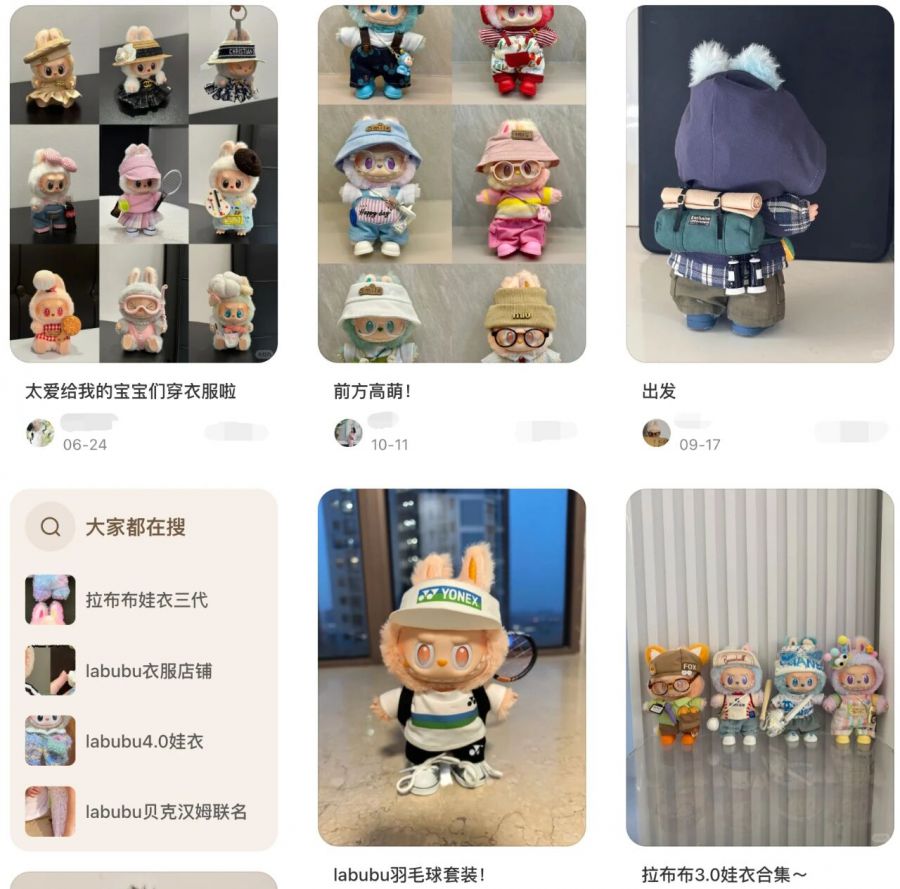Open the post 前方高萌!
Viewport: 900px width, 889px height.
[451, 185]
